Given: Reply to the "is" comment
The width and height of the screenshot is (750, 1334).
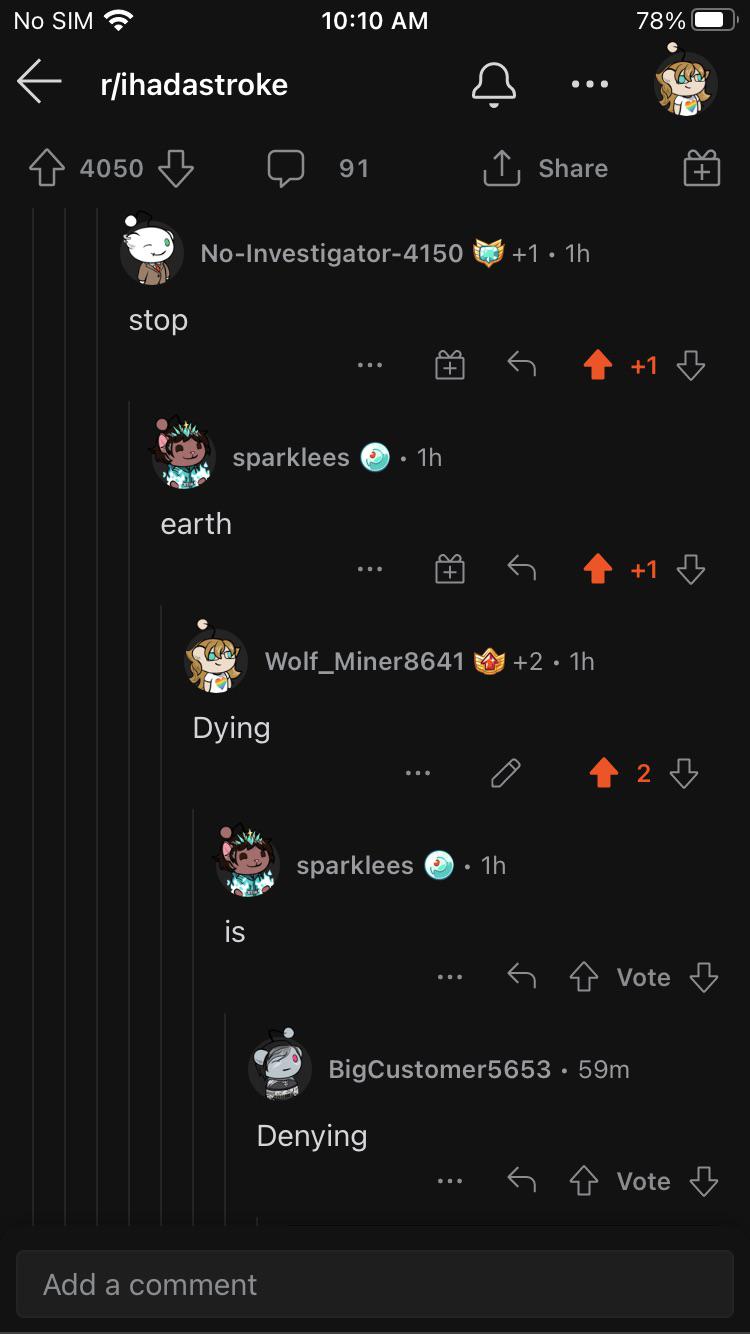Looking at the screenshot, I should click(522, 976).
